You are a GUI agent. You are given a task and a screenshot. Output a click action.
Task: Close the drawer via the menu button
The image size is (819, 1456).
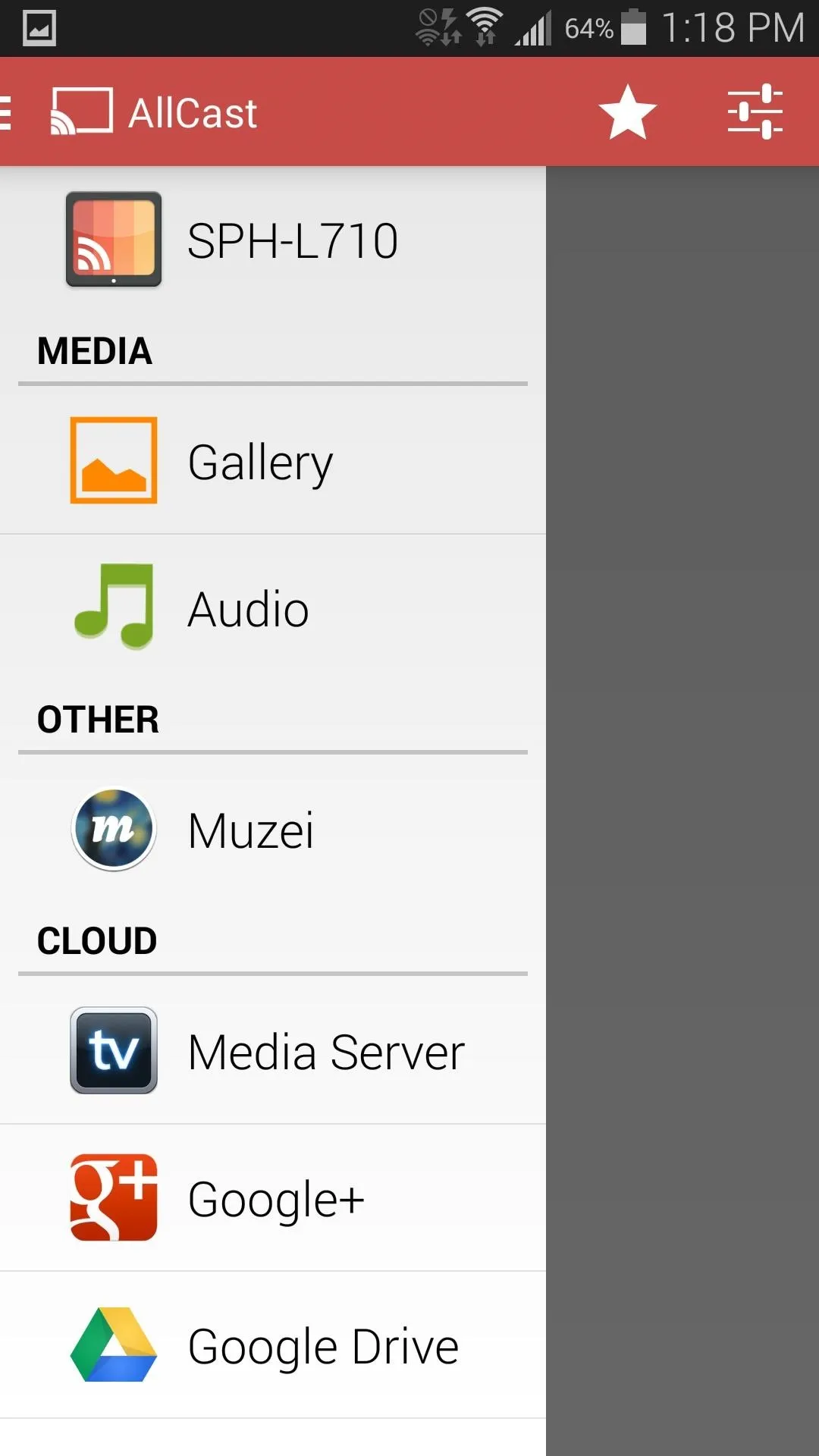[6, 112]
